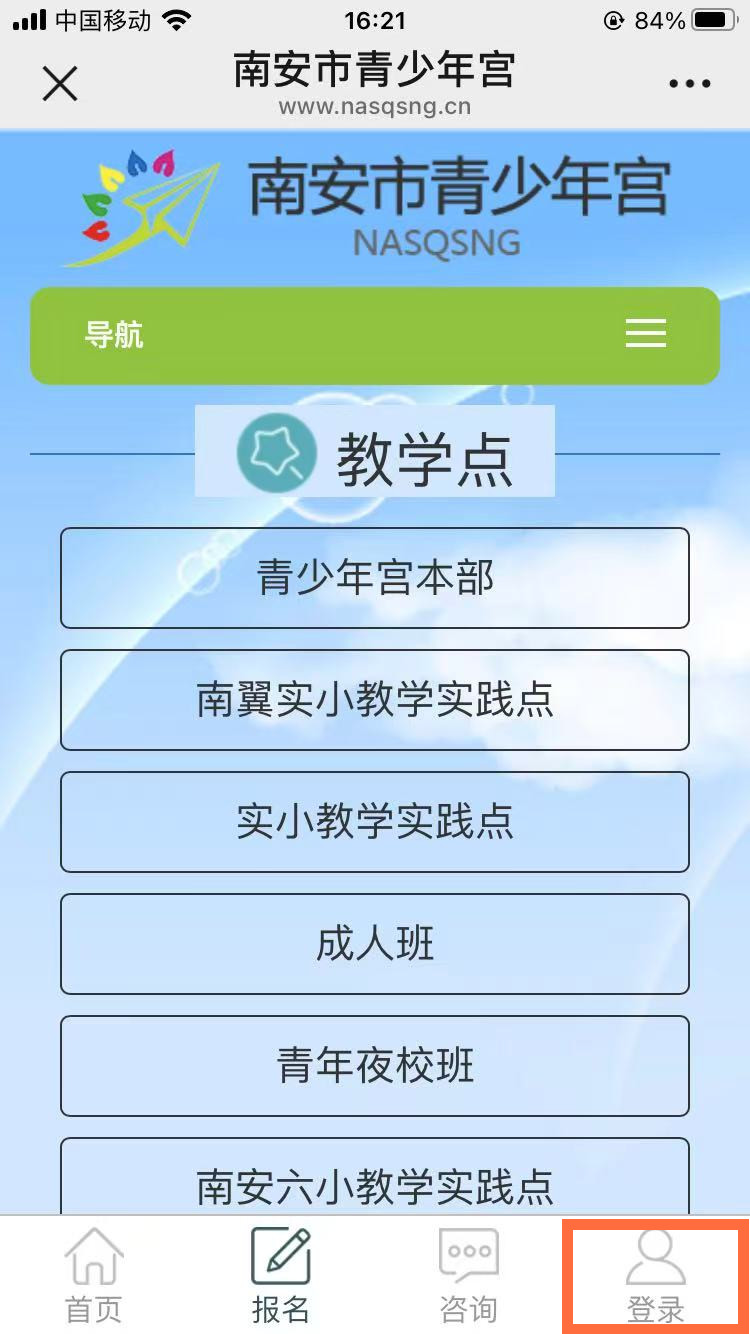Screen dimensions: 750x1334
Task: Tap the X close icon in top bar
Action: pos(60,84)
